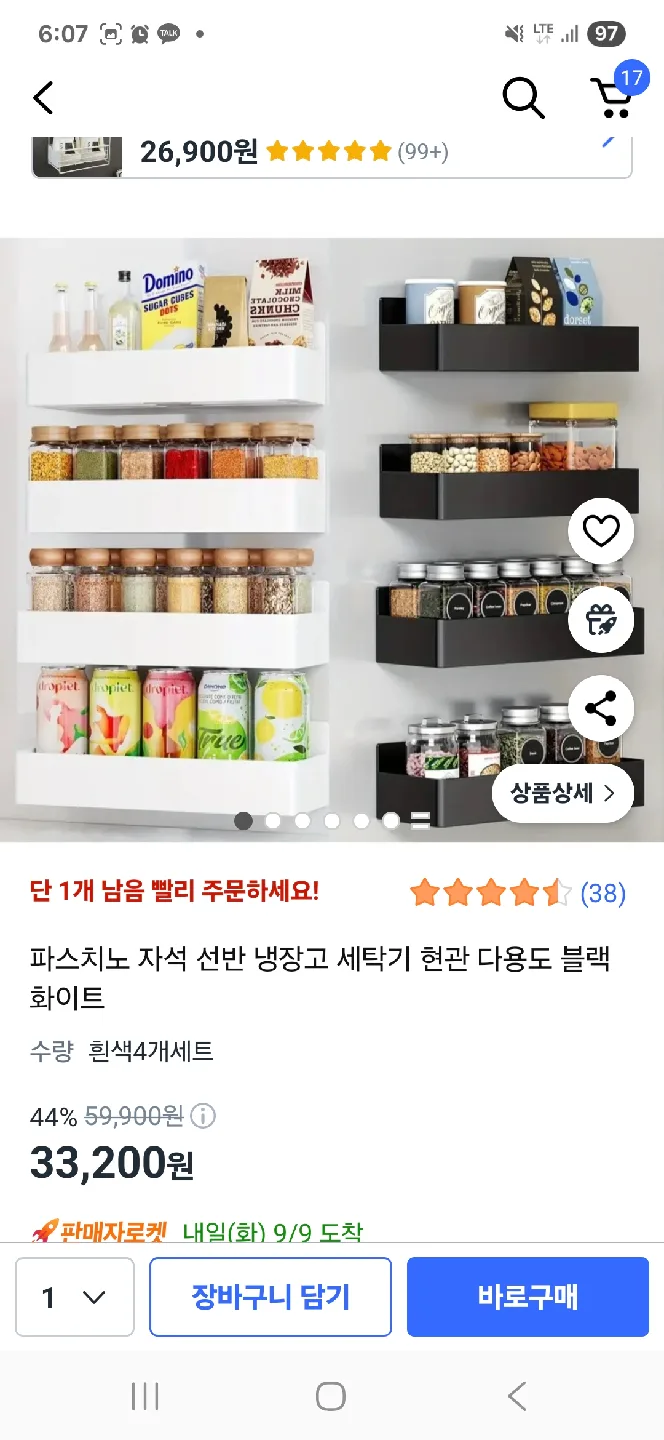
Task: Expand the quantity dropdown showing 1
Action: 75,1297
